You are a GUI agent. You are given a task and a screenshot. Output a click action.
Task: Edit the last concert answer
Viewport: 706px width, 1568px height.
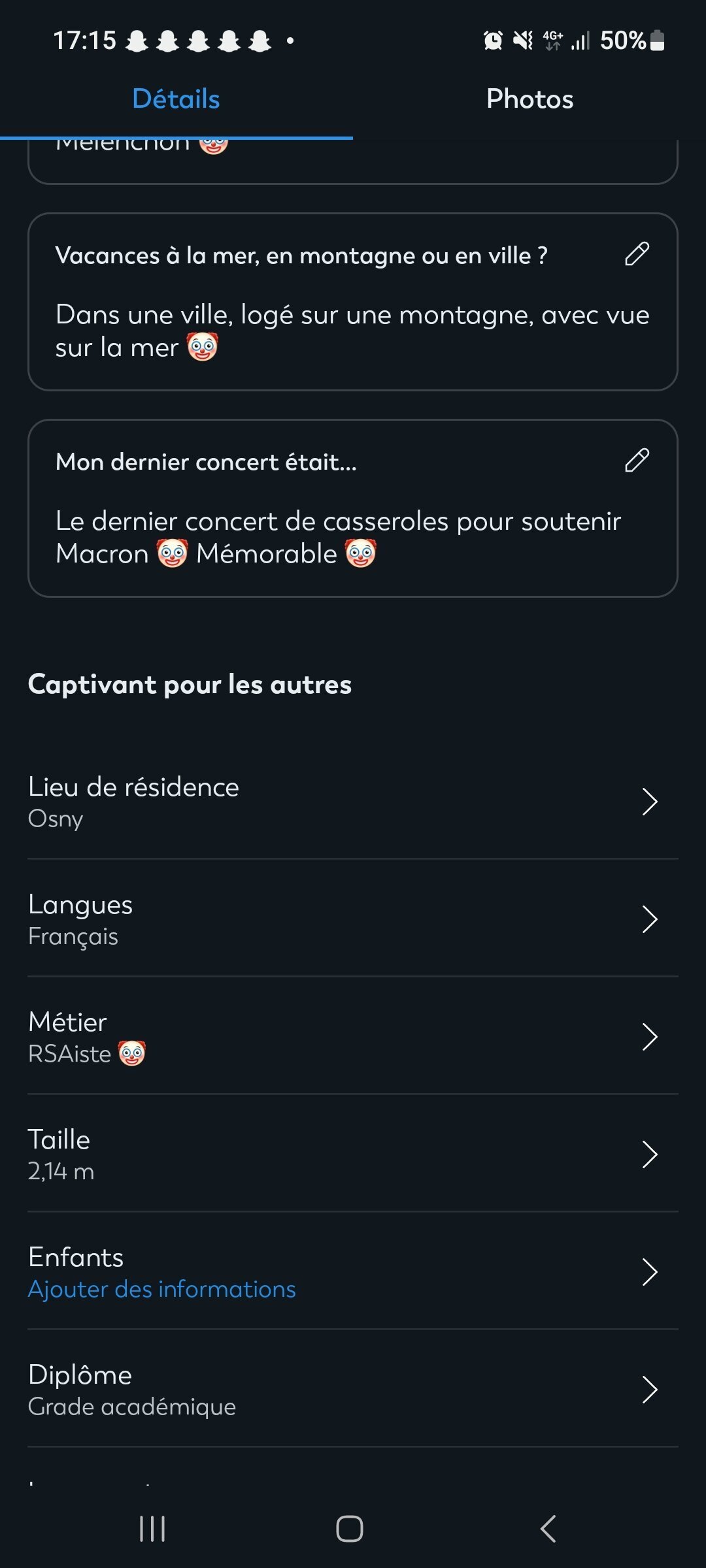pyautogui.click(x=637, y=461)
